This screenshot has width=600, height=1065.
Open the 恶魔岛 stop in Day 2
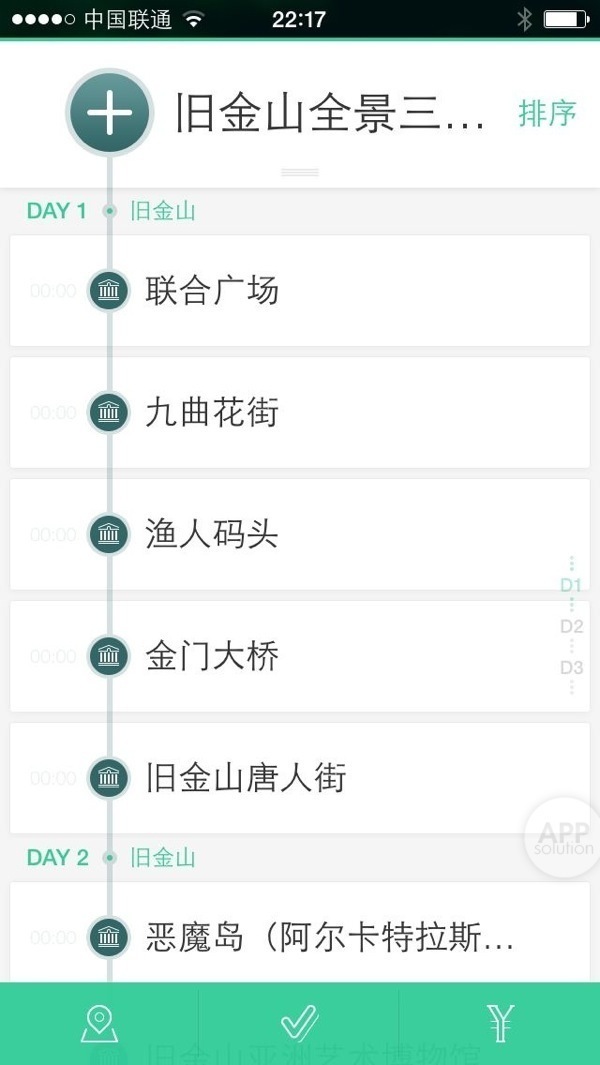point(300,937)
